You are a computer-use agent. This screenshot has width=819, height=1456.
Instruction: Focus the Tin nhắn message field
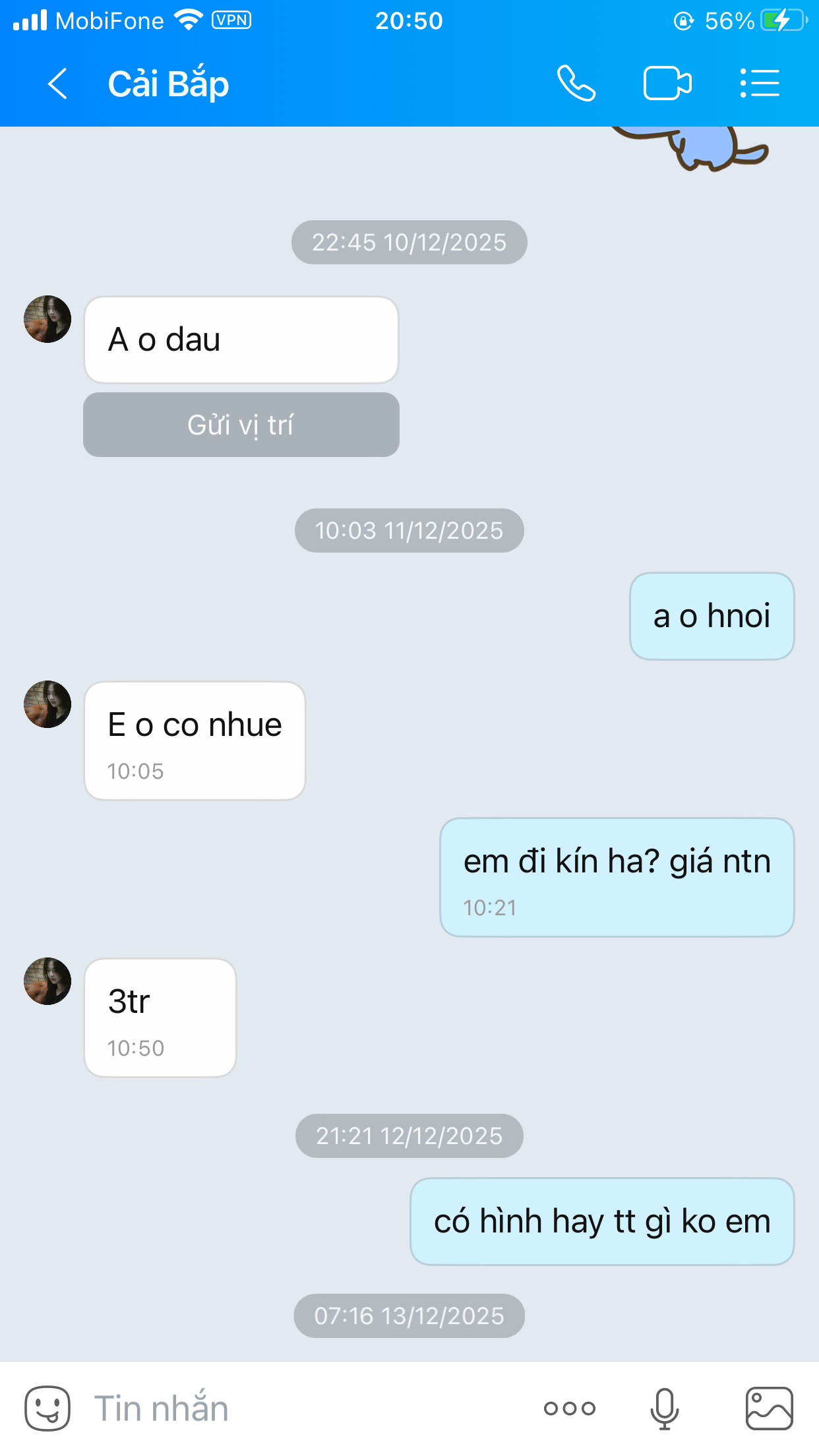coord(297,1409)
